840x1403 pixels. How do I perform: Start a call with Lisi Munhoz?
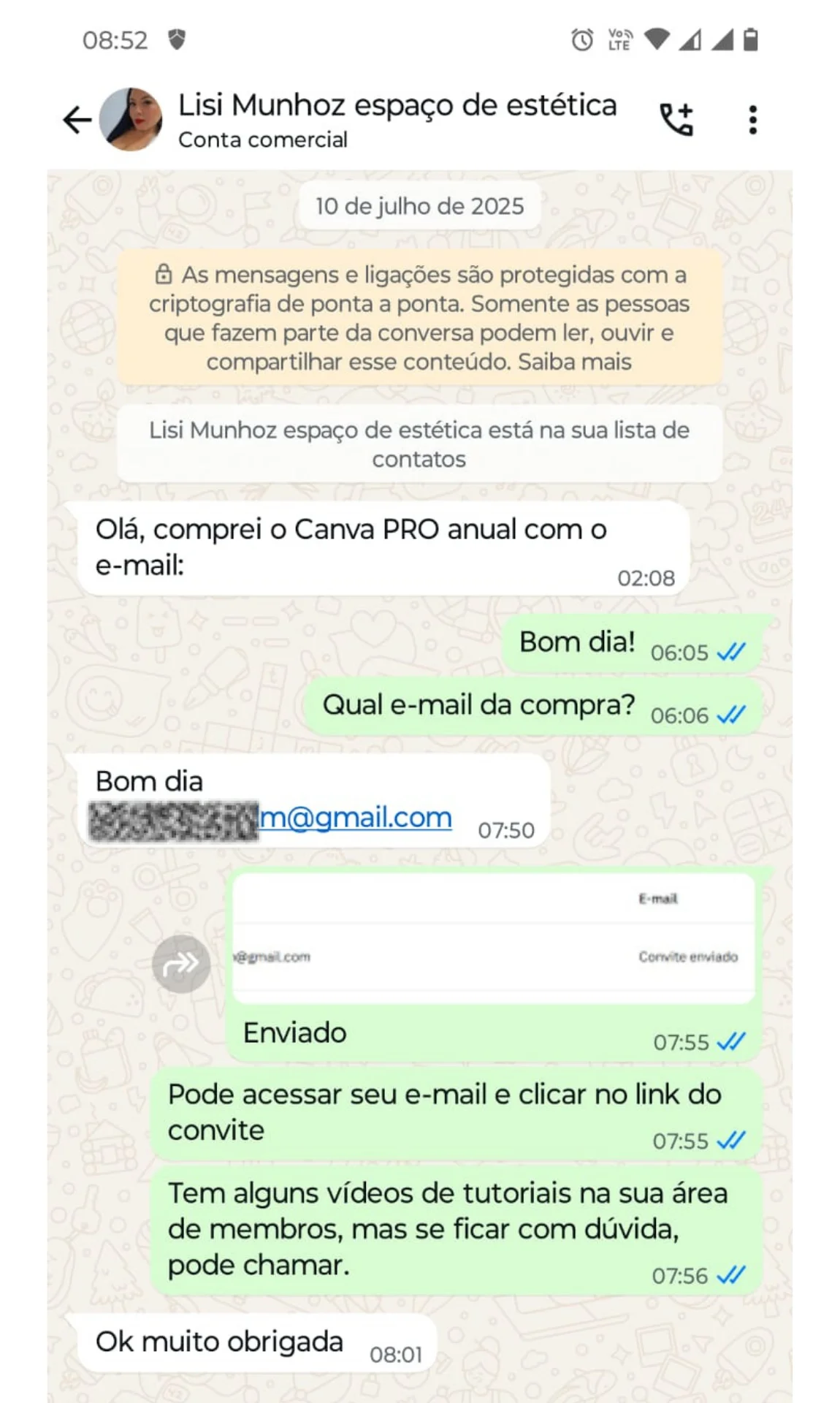click(676, 120)
